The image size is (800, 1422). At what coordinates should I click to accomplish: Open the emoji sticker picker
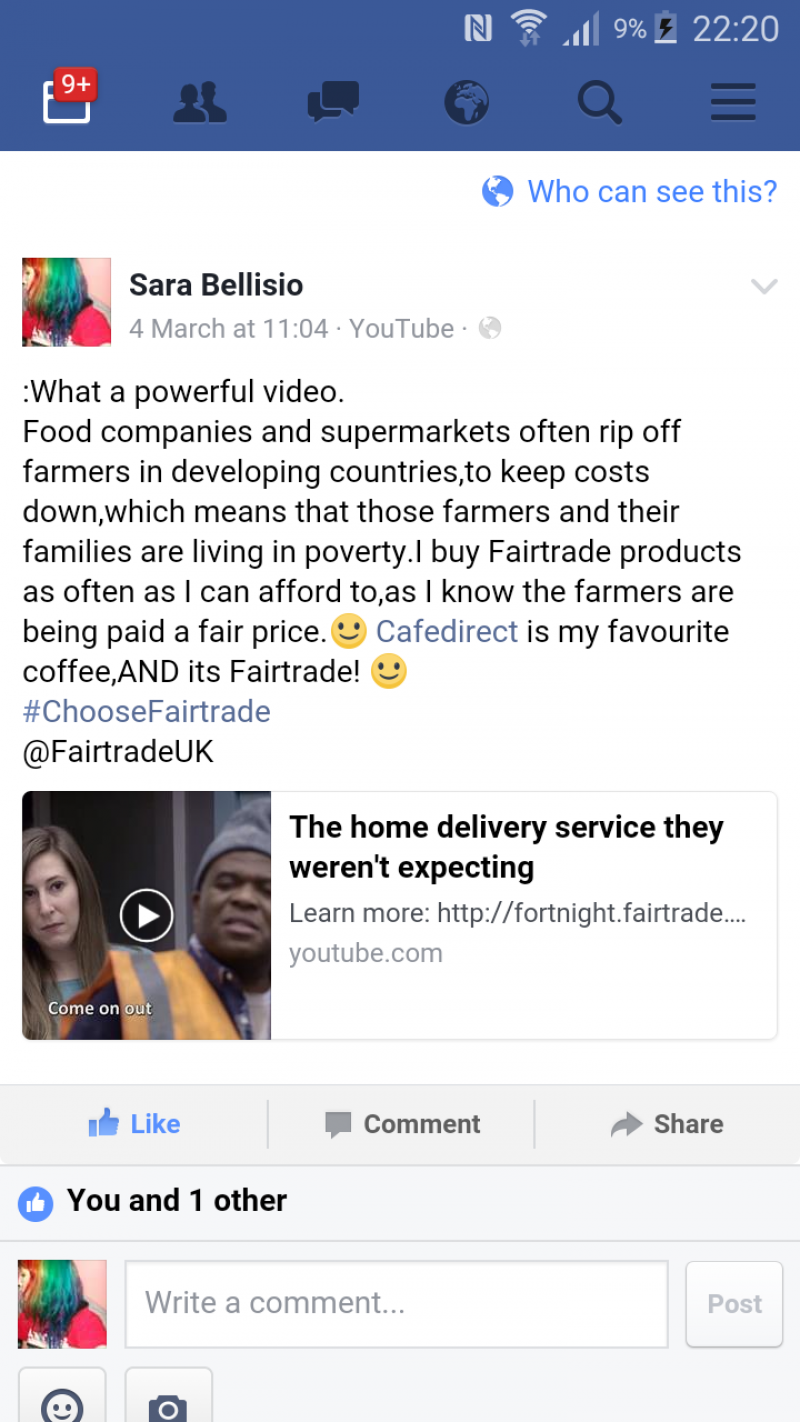[62, 1402]
